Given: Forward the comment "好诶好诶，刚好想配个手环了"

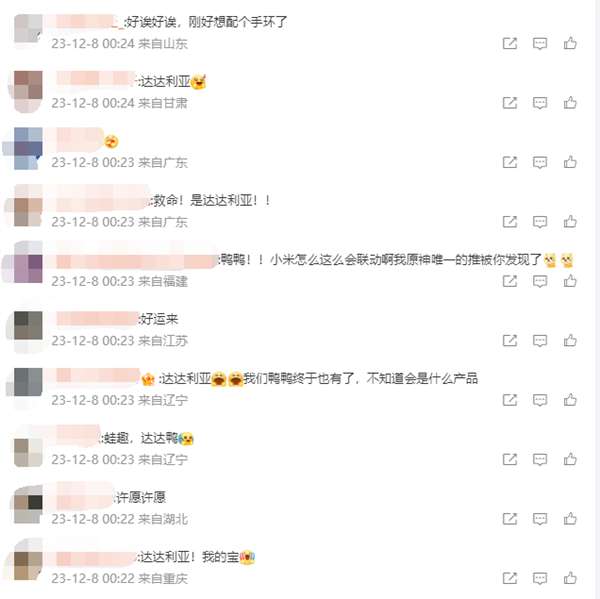Looking at the screenshot, I should pyautogui.click(x=510, y=43).
